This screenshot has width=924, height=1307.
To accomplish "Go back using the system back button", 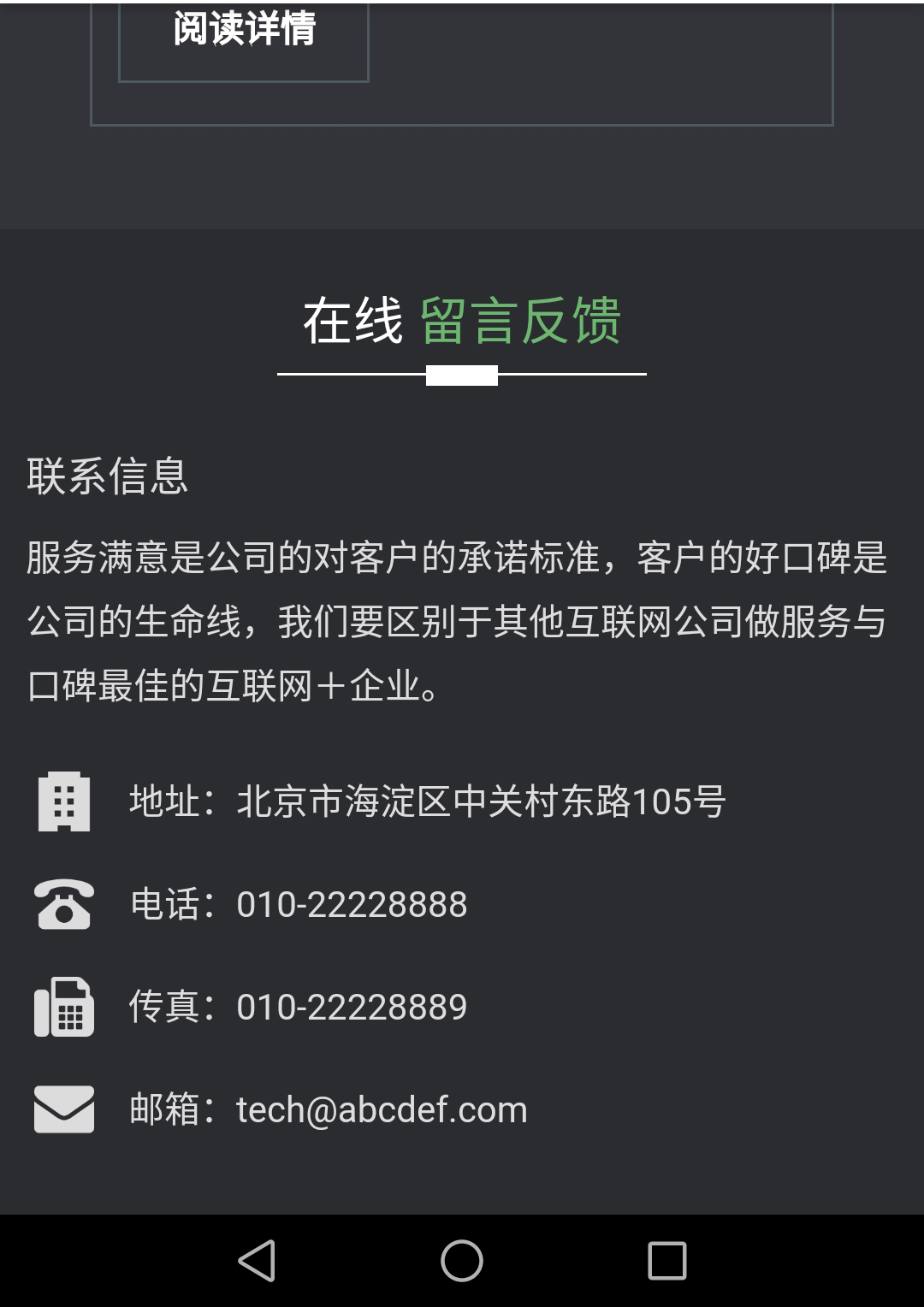I will pos(257,1261).
